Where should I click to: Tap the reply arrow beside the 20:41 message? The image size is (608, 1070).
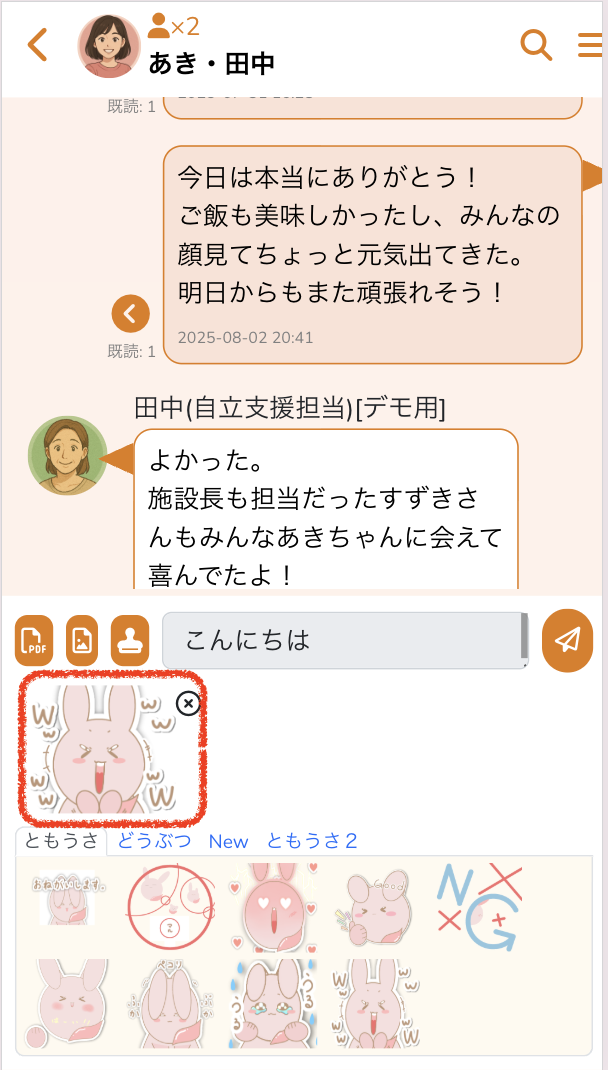click(x=130, y=314)
